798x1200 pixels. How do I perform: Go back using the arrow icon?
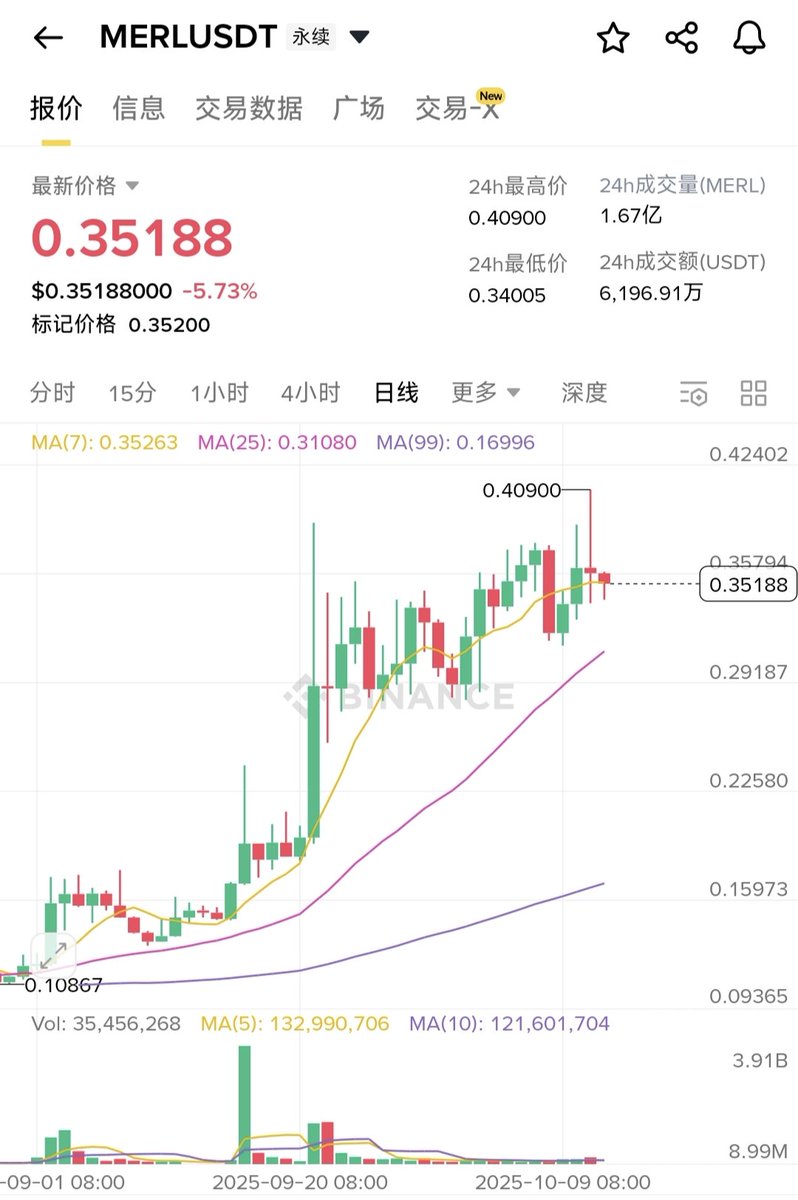[47, 38]
